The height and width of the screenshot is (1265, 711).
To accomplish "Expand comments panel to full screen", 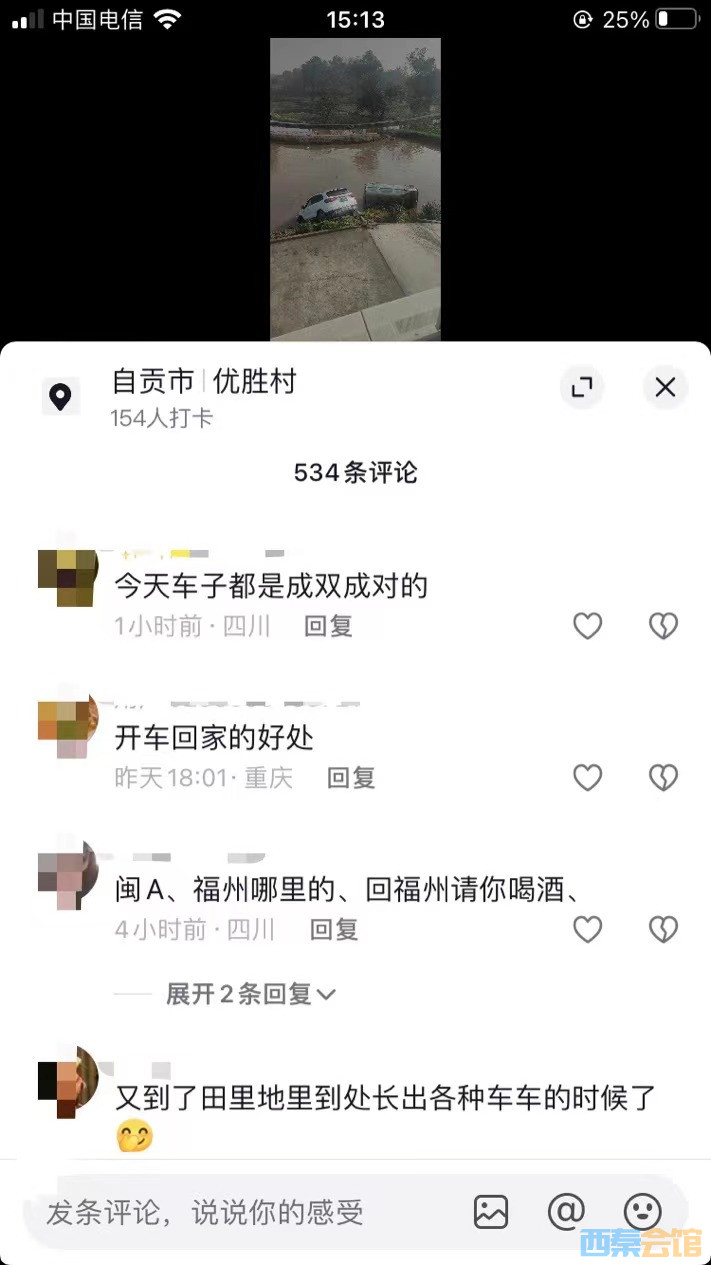I will (582, 388).
